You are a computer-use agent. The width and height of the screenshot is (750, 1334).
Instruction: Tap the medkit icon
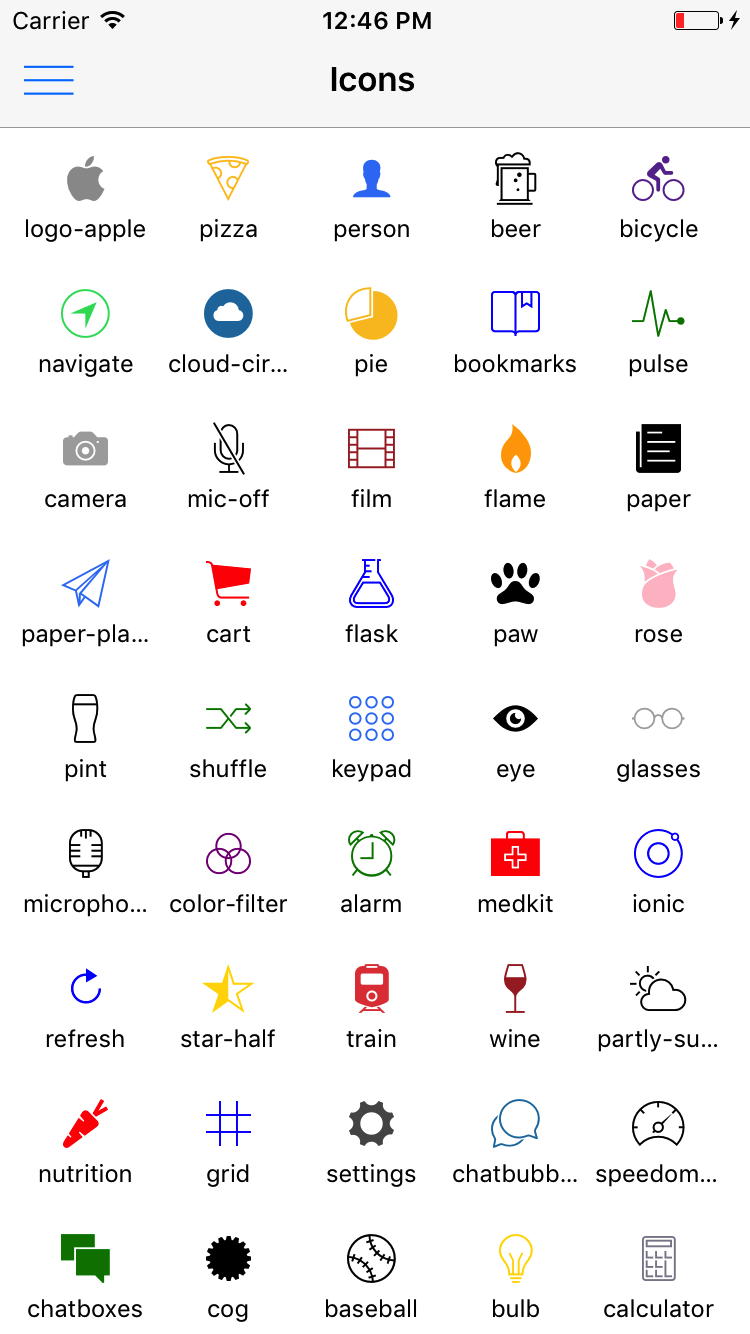515,853
